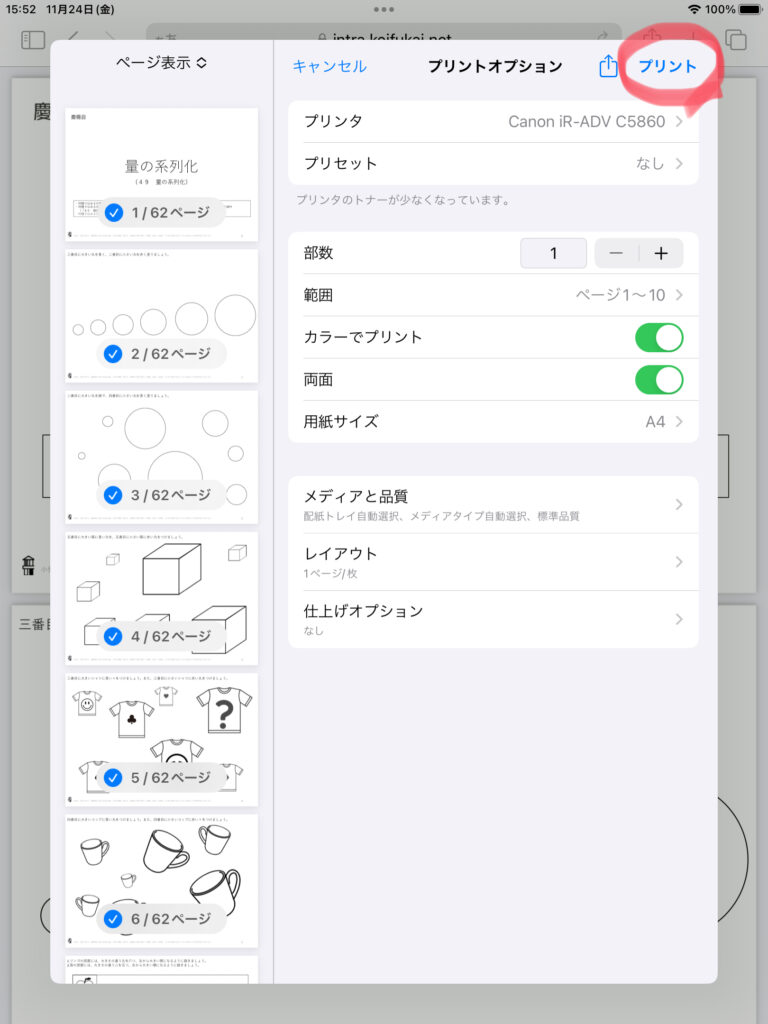Deselect page 1 / 62 preview
The image size is (768, 1024).
pyautogui.click(x=114, y=212)
